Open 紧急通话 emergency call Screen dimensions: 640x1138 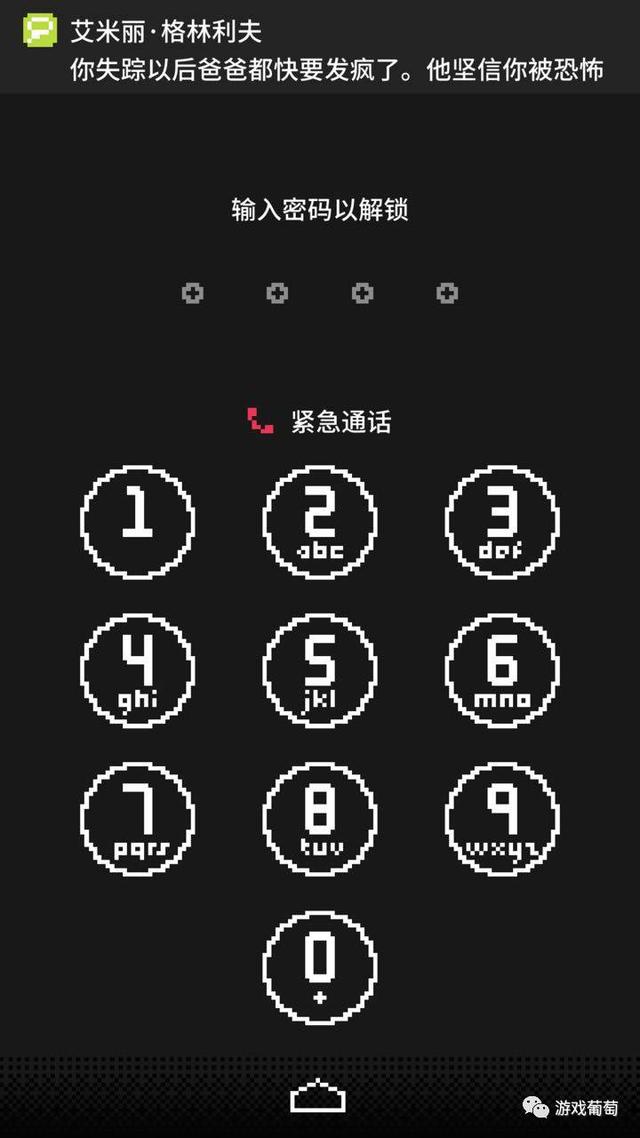pyautogui.click(x=320, y=421)
